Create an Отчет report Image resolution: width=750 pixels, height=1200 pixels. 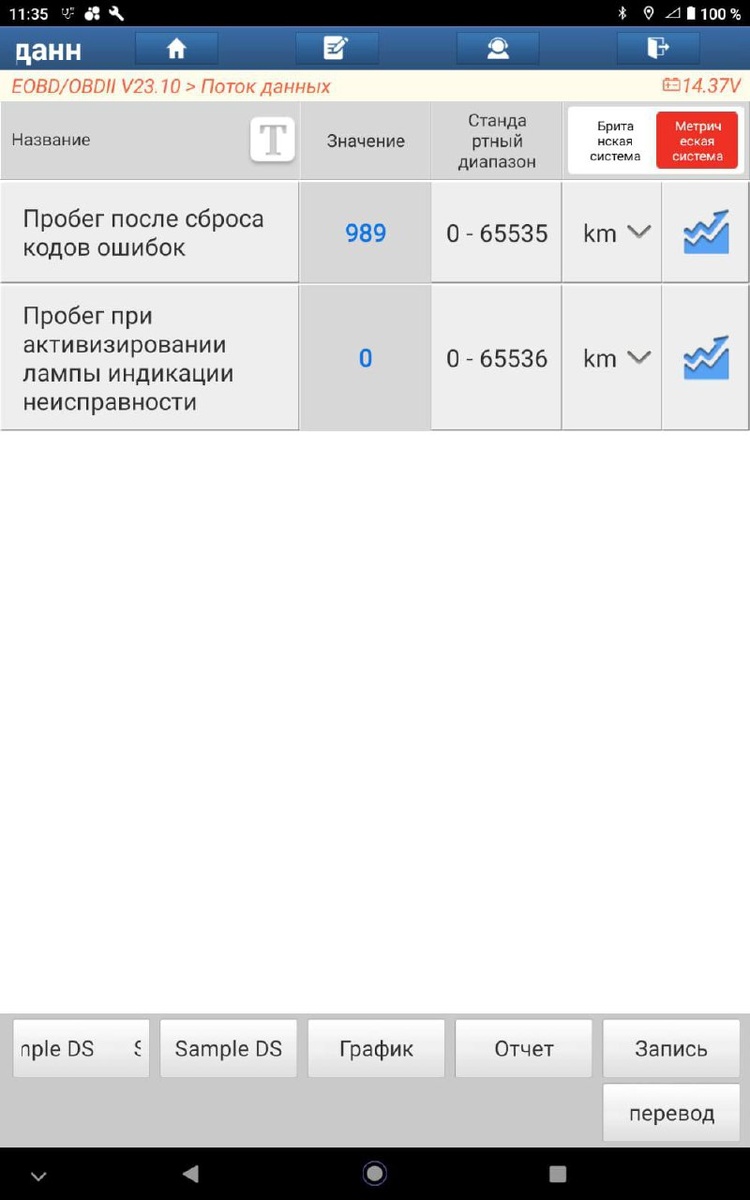[x=524, y=1048]
